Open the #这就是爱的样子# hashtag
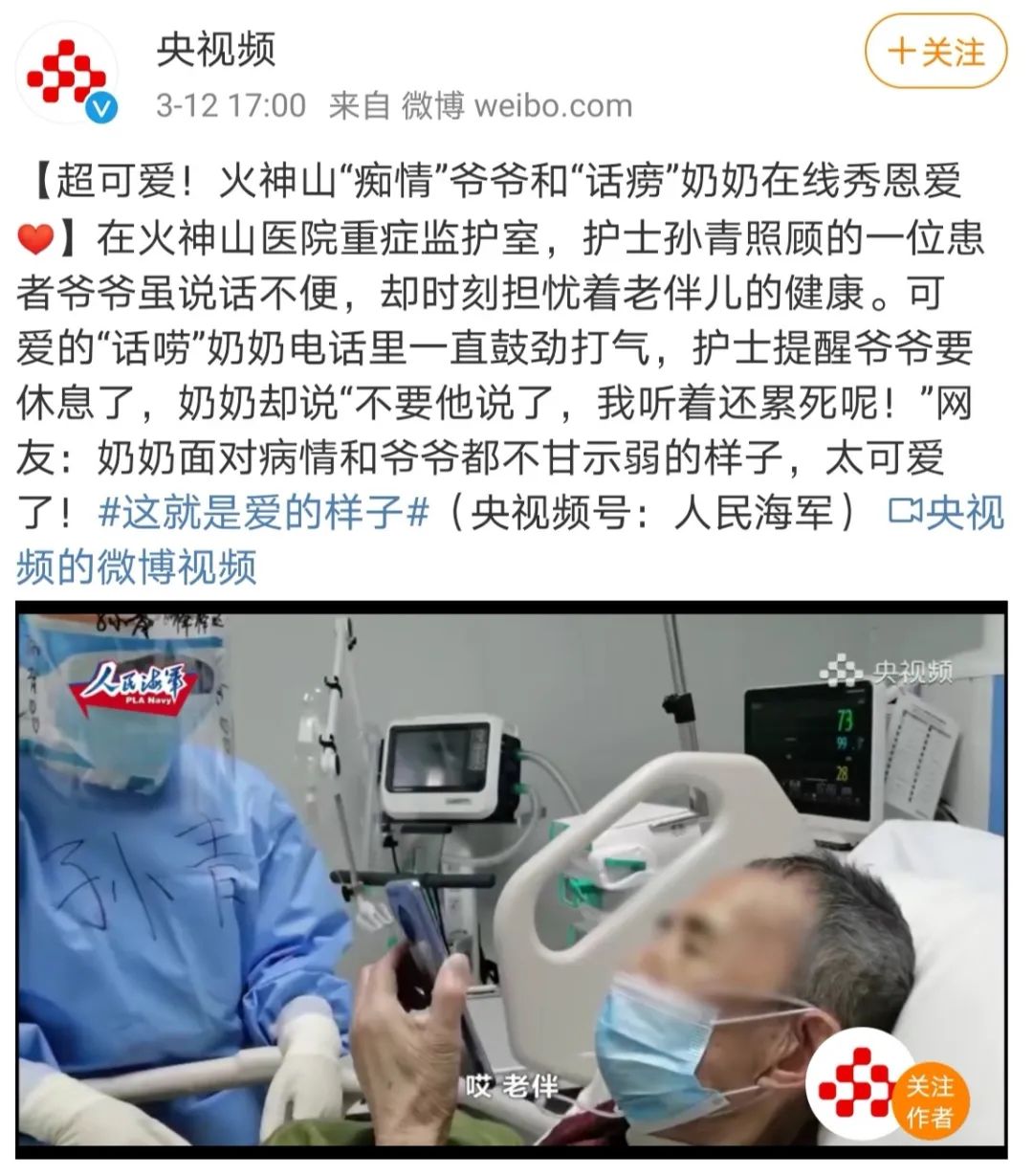The image size is (1033, 1176). click(263, 514)
